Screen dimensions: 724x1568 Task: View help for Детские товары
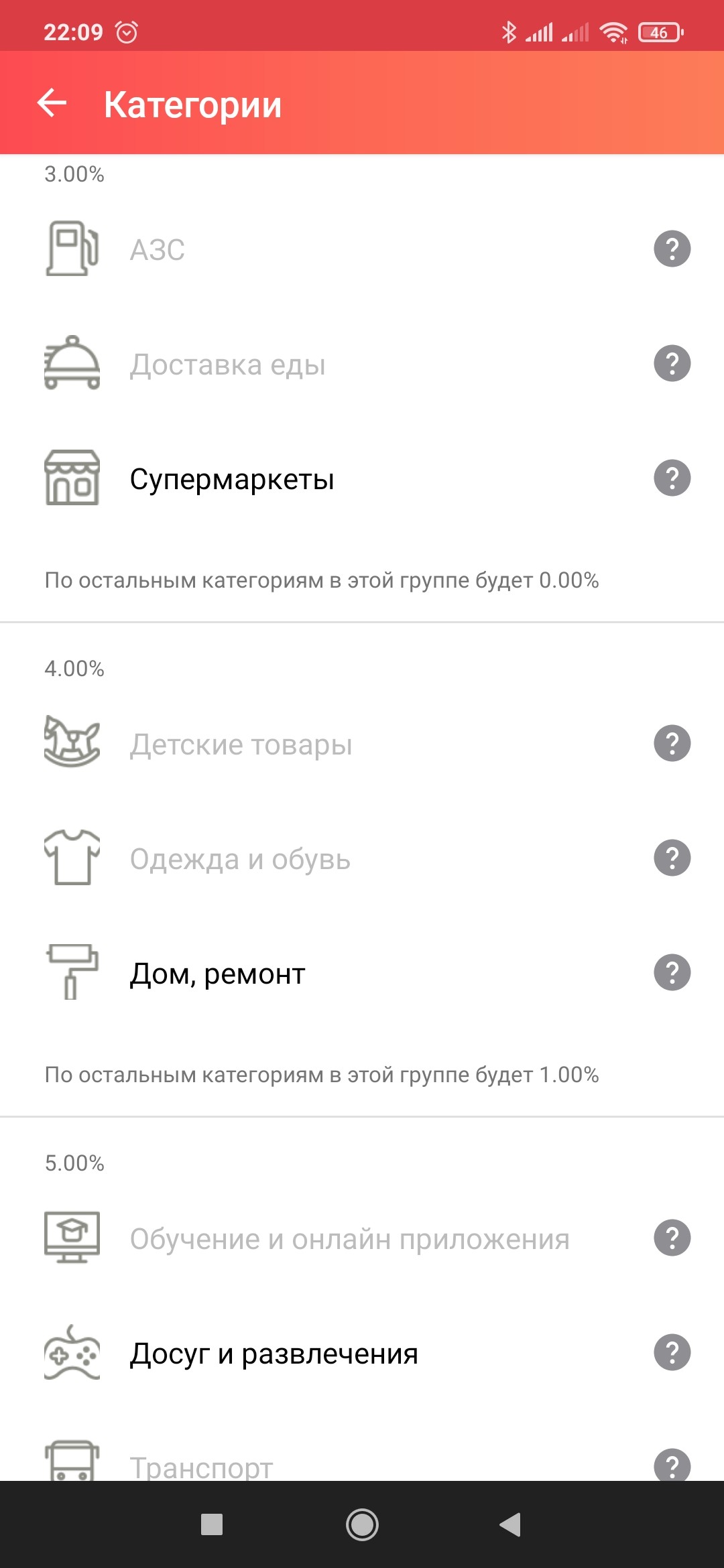(672, 744)
